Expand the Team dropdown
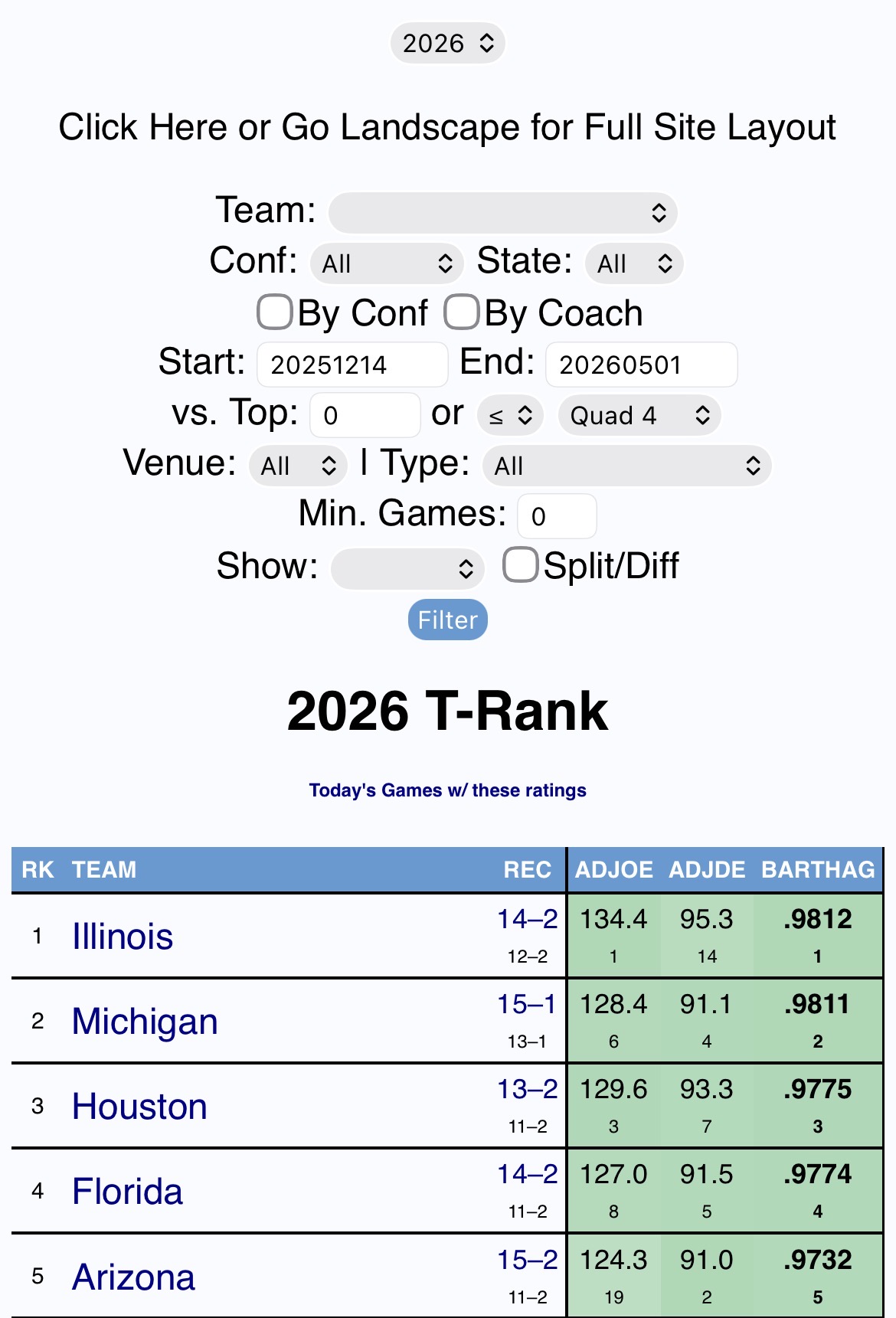The width and height of the screenshot is (896, 1318). (x=502, y=212)
